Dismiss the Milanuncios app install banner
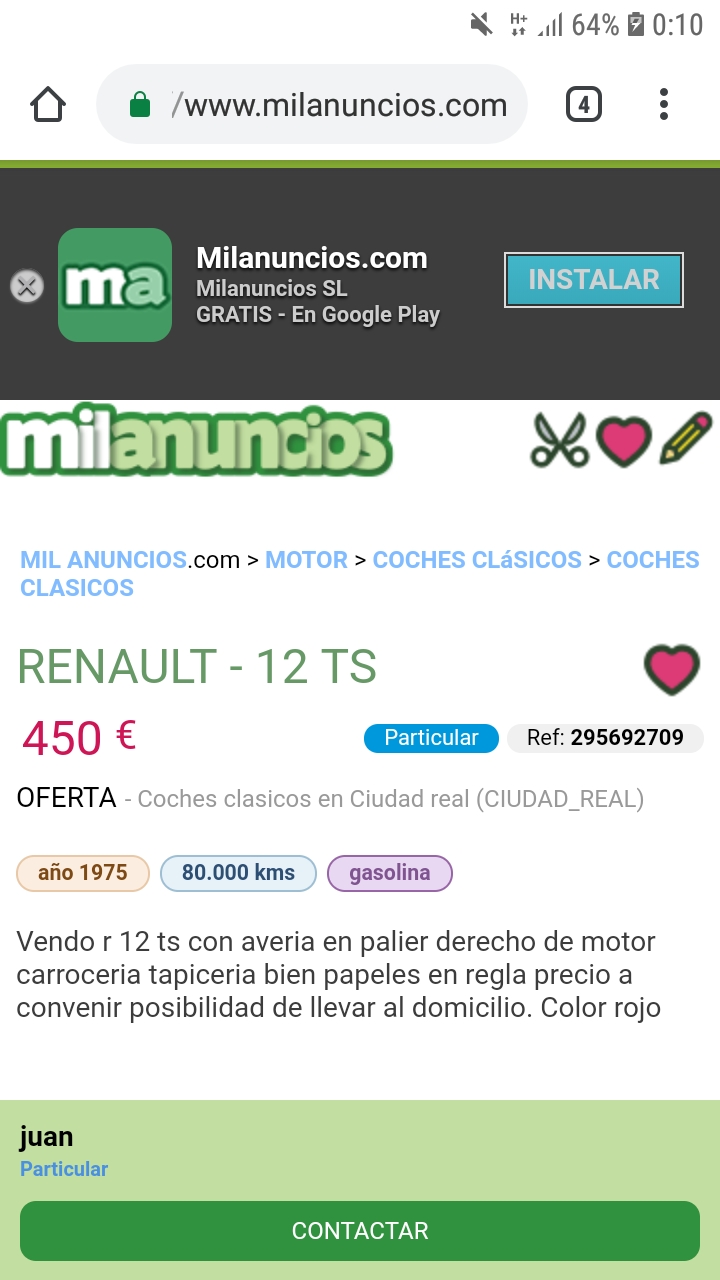The width and height of the screenshot is (720, 1280). [27, 287]
